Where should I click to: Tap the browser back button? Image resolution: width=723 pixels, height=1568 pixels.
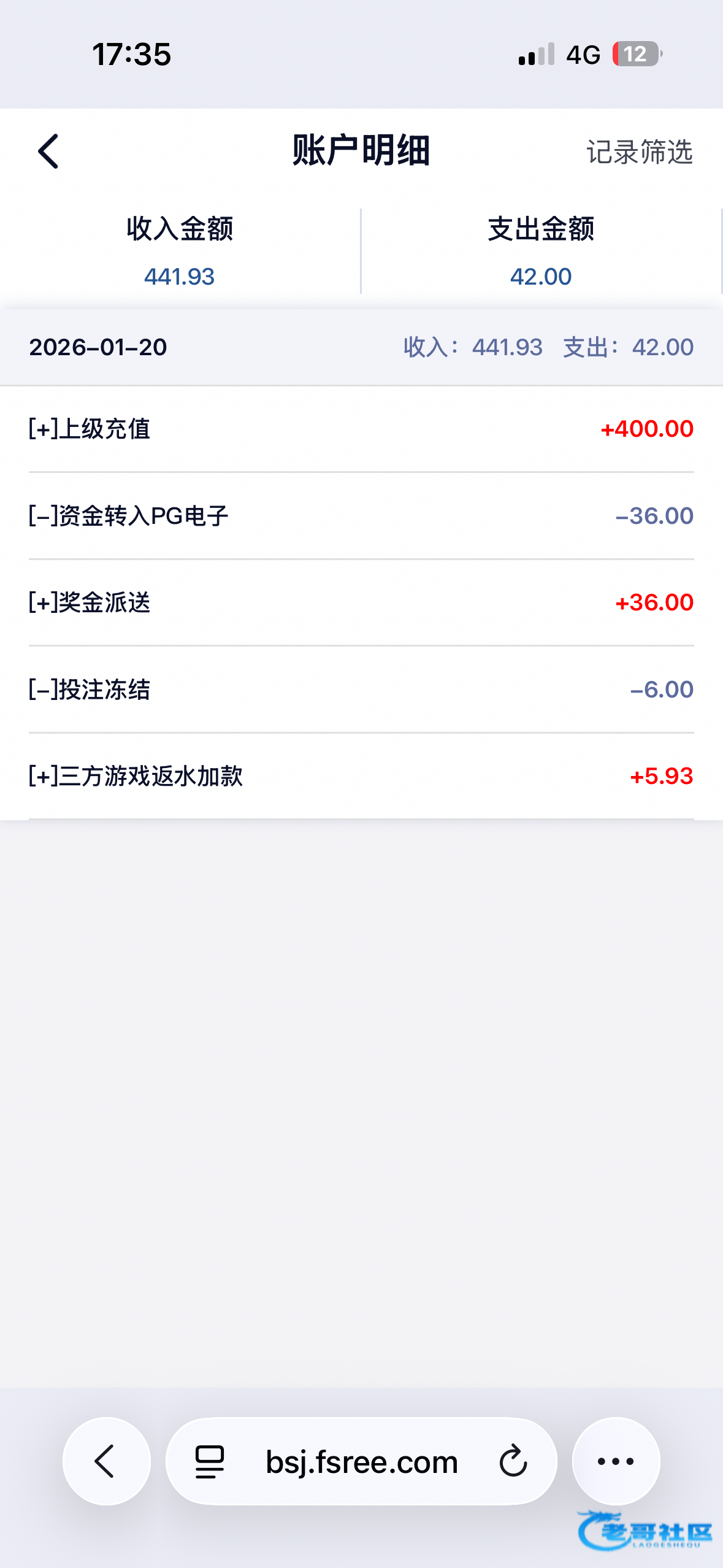[106, 1461]
